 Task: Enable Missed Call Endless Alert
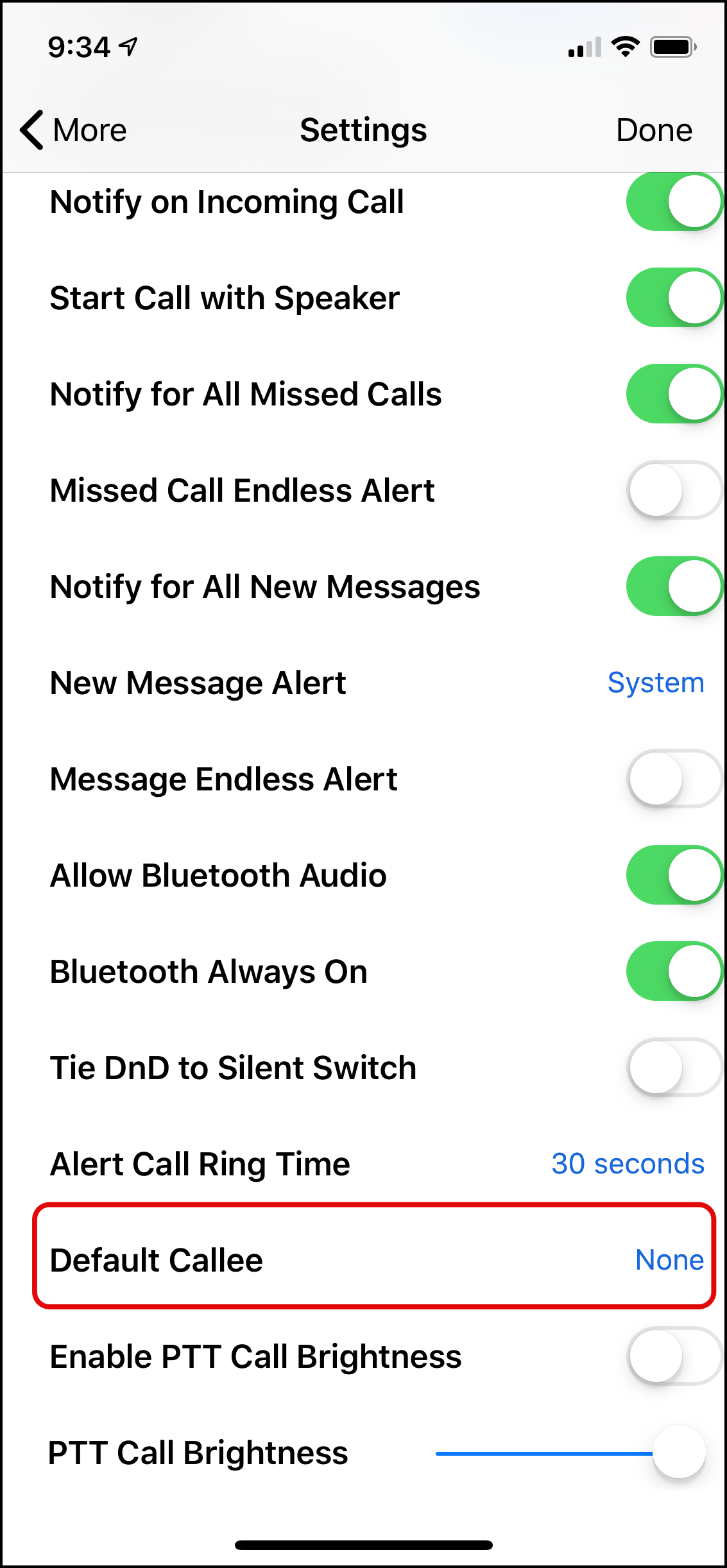coord(674,490)
